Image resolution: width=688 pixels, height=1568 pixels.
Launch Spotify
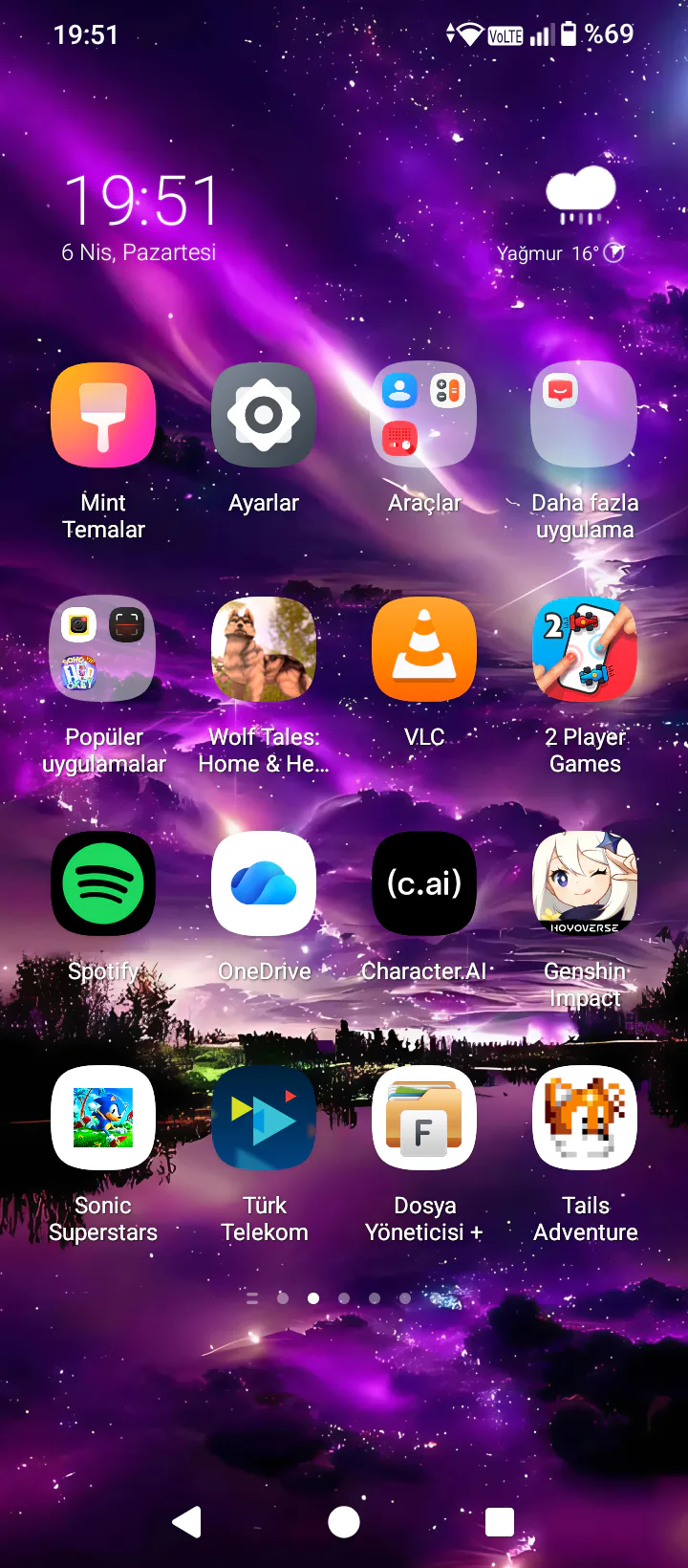[103, 883]
